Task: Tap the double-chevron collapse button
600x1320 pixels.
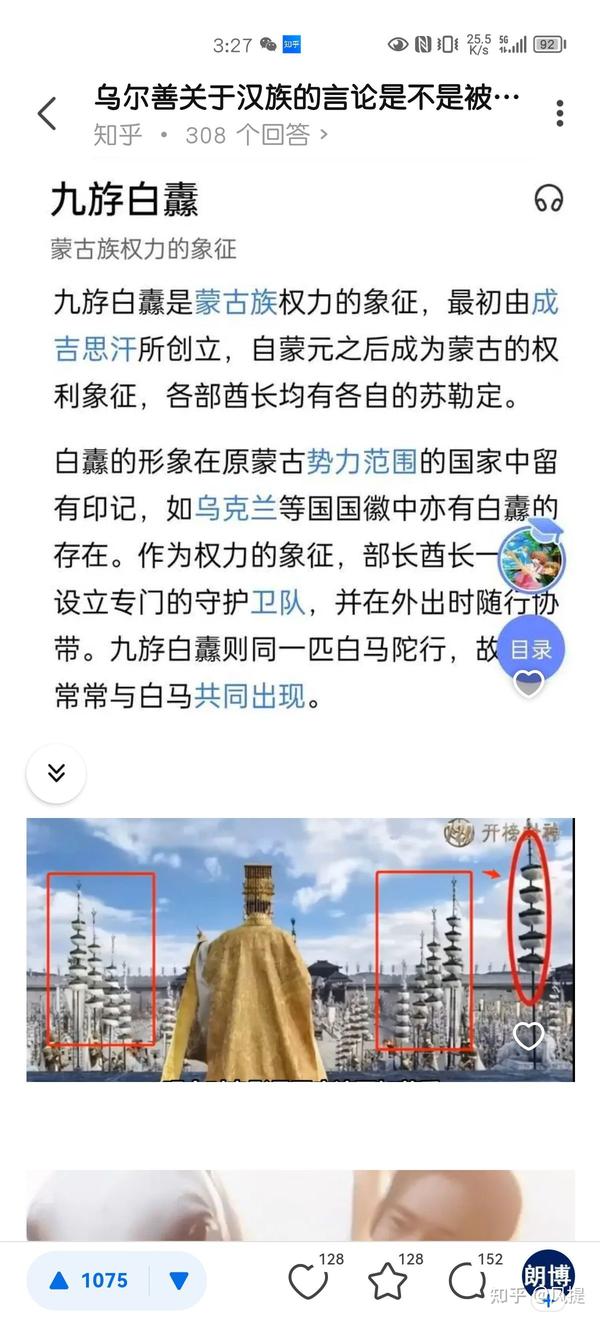Action: [x=56, y=773]
